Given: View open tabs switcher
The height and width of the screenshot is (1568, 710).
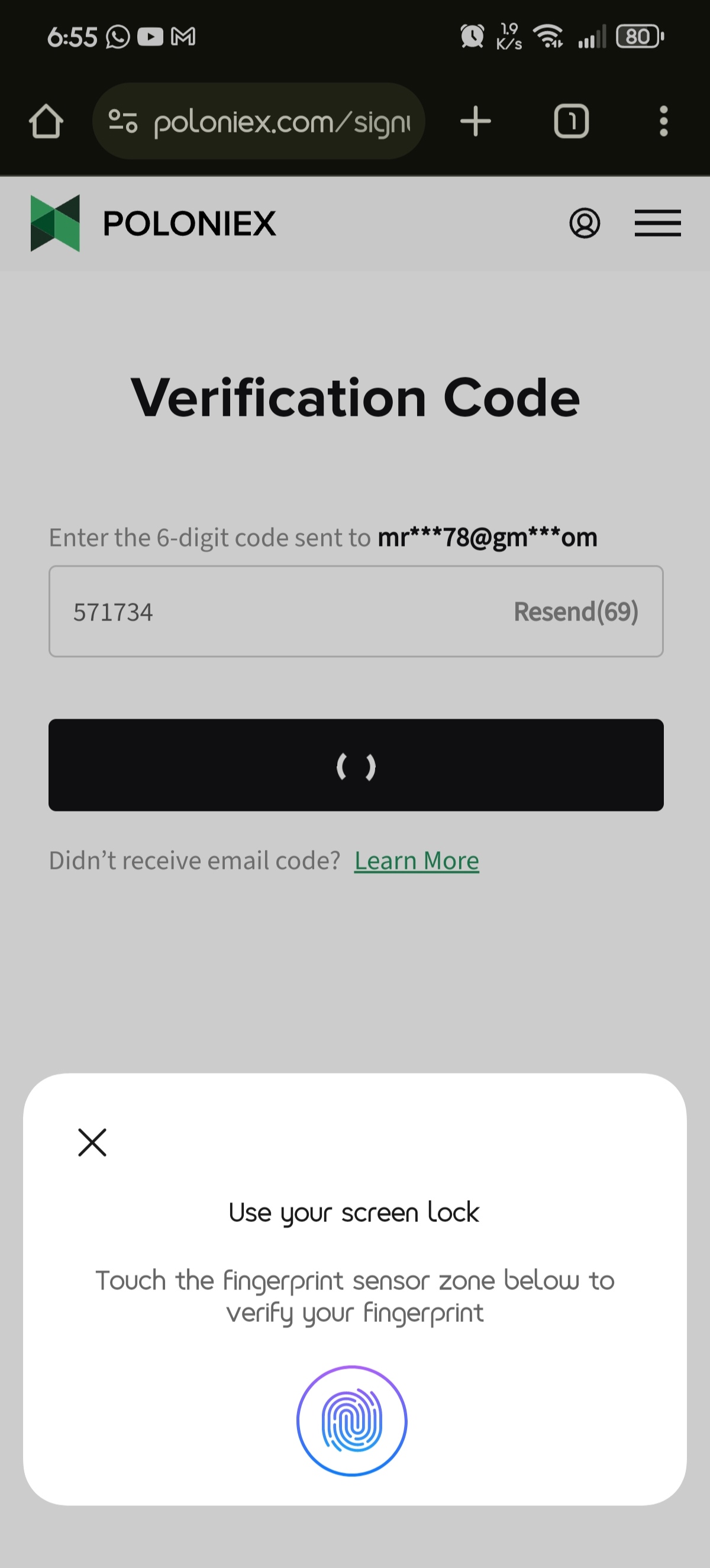Looking at the screenshot, I should (x=571, y=121).
